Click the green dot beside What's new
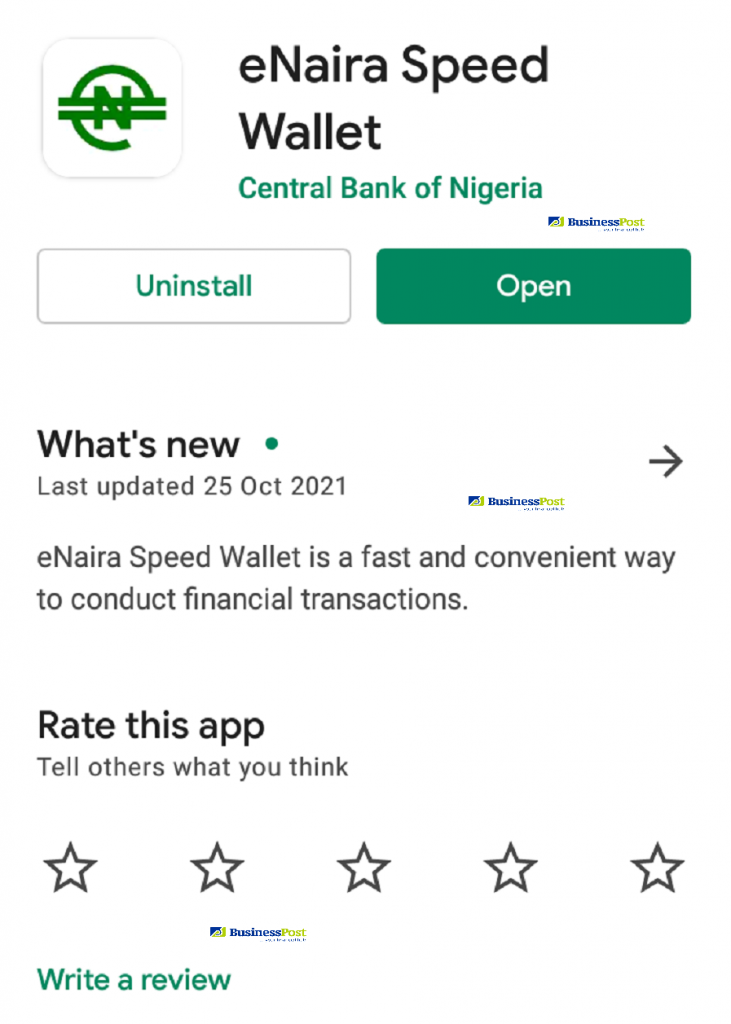This screenshot has width=731, height=1024. point(272,443)
